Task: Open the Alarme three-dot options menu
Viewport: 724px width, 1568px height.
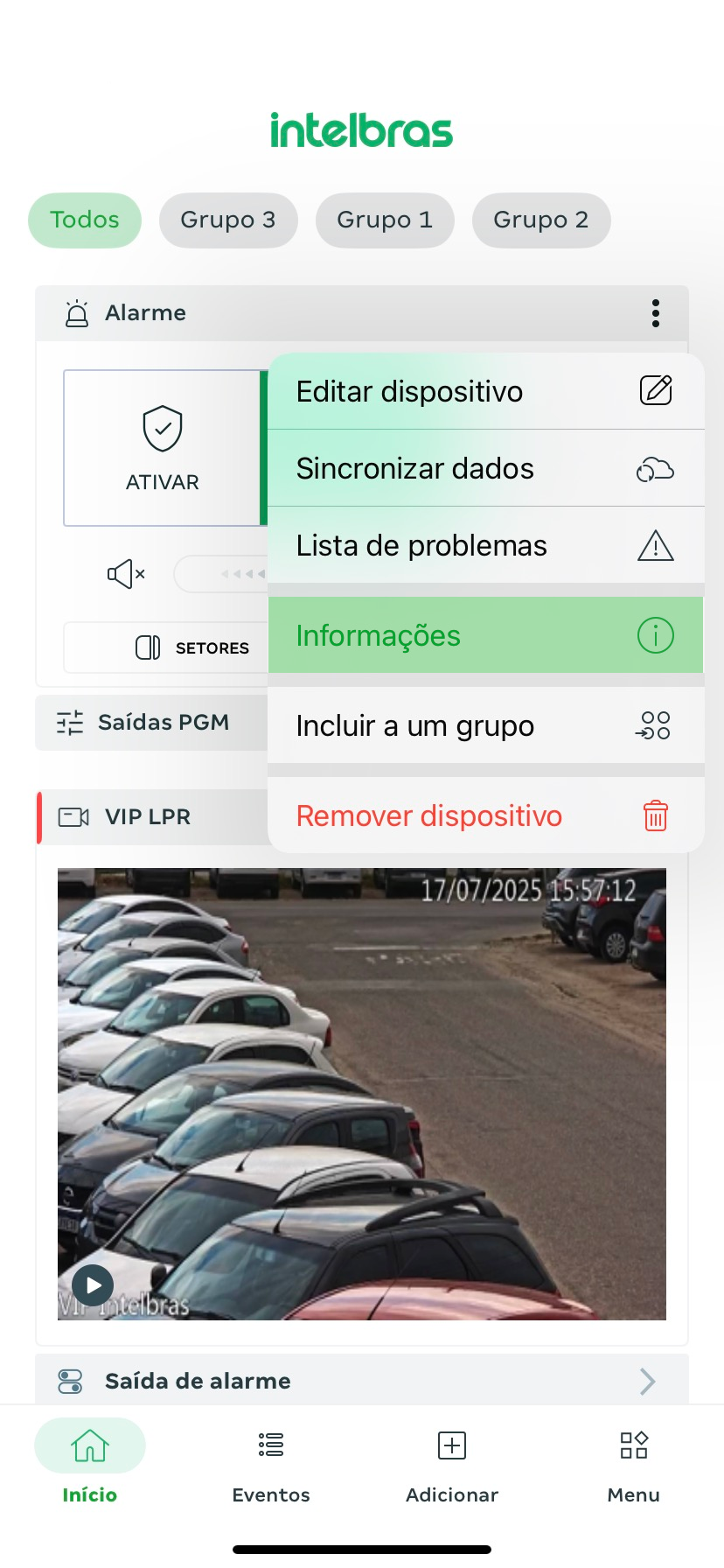Action: (655, 313)
